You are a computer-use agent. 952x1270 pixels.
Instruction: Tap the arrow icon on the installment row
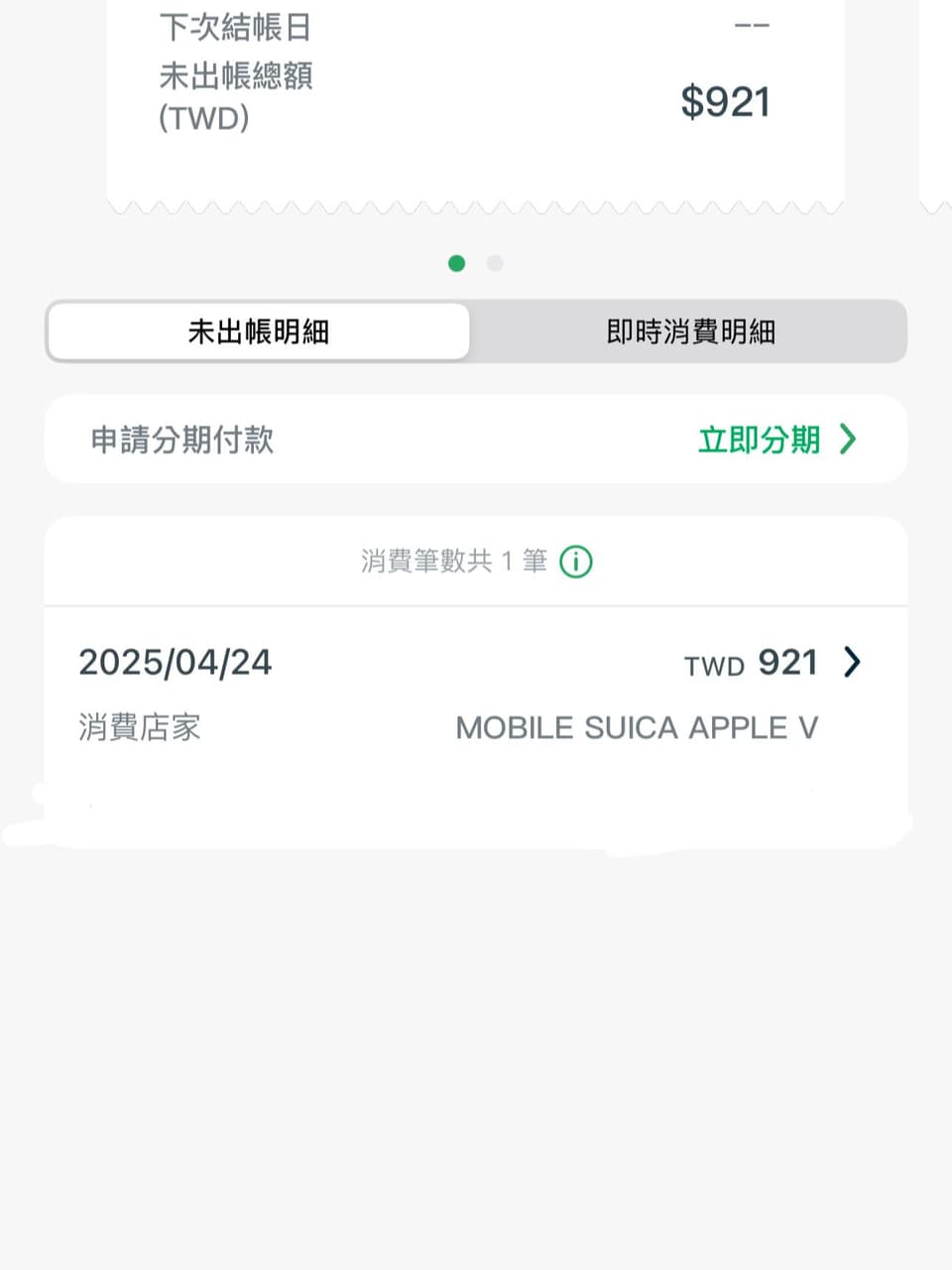[x=848, y=440]
